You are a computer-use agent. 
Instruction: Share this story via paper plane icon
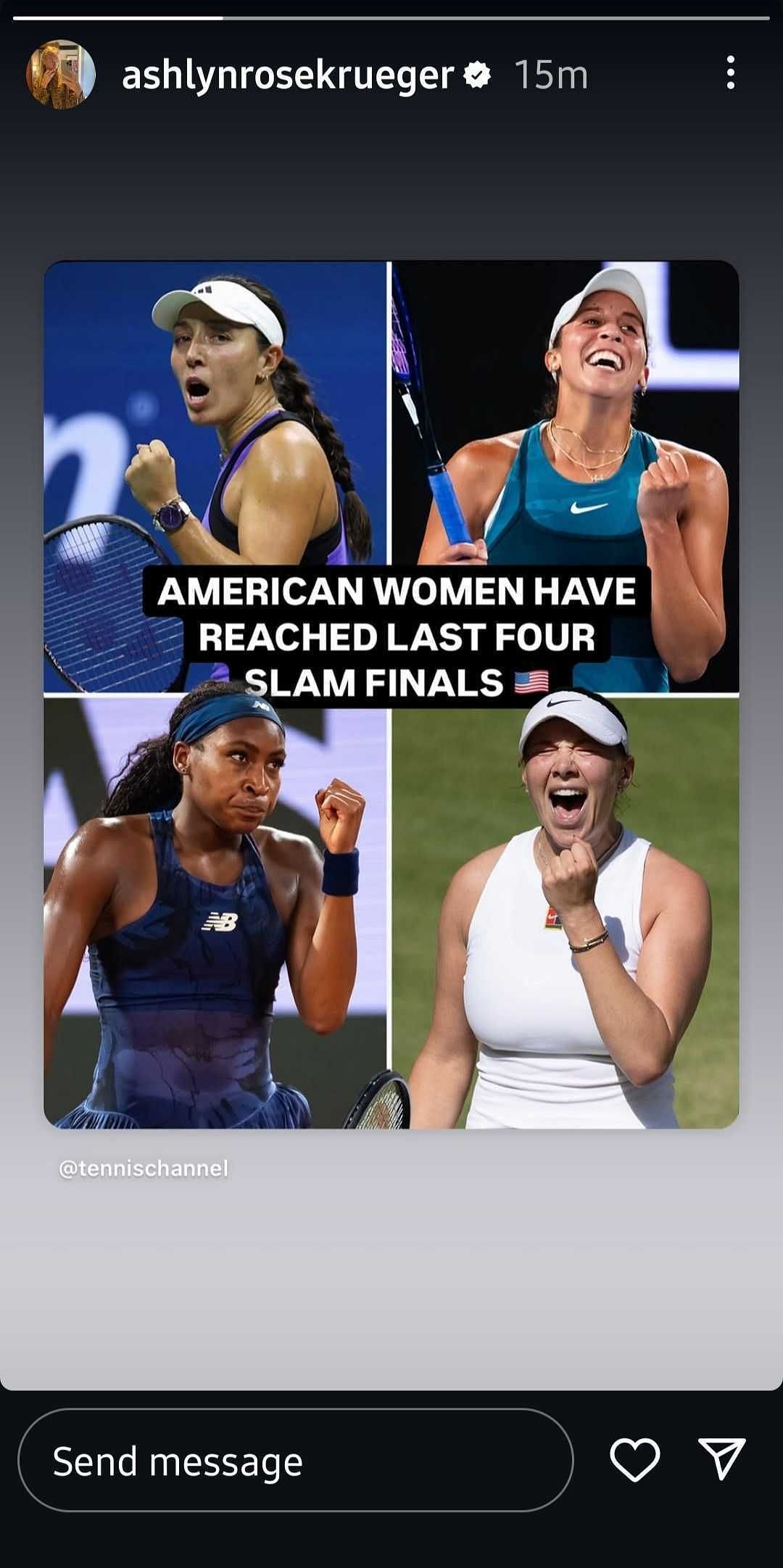721,1459
